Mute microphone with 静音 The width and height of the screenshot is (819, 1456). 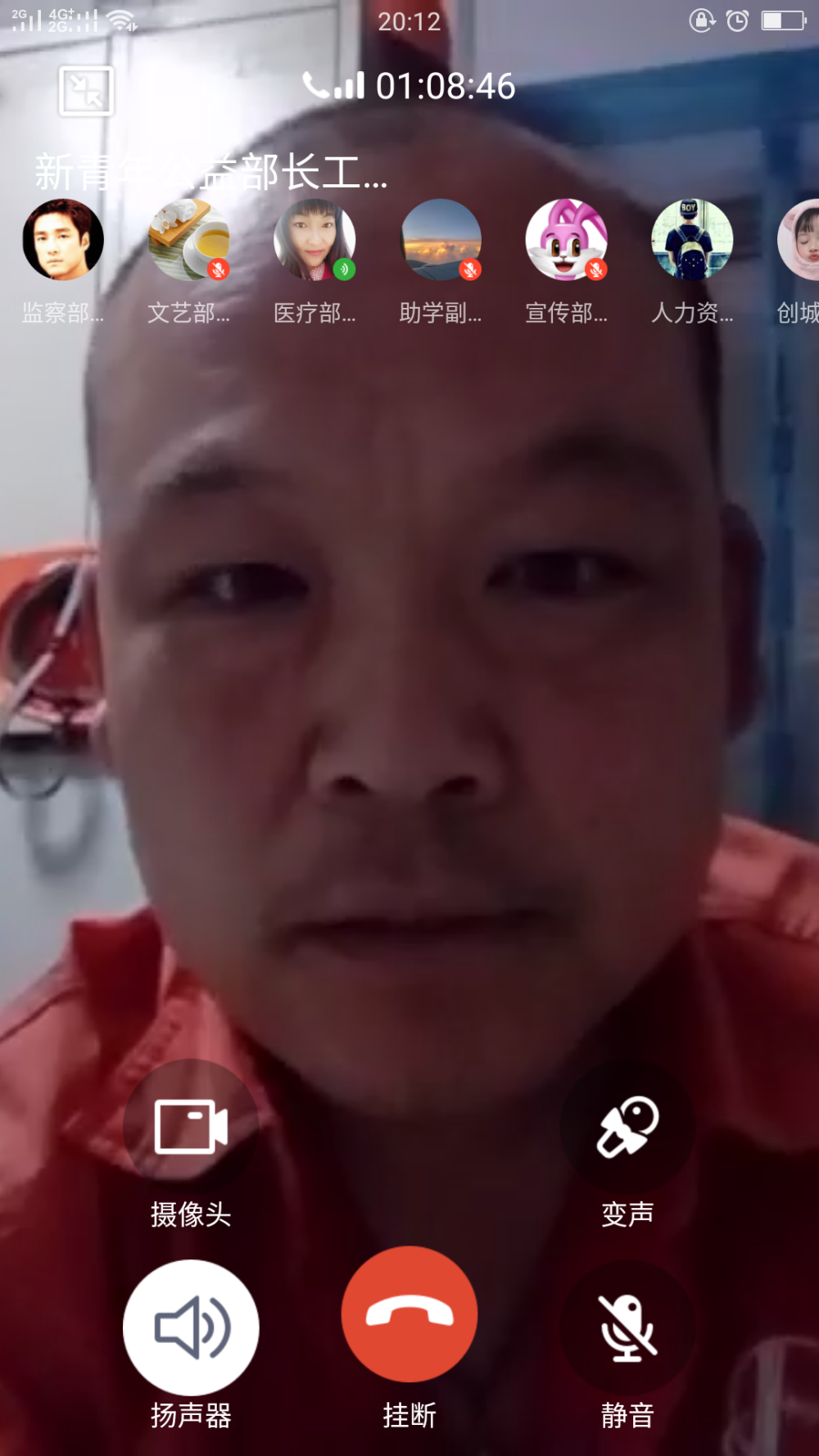point(627,1327)
